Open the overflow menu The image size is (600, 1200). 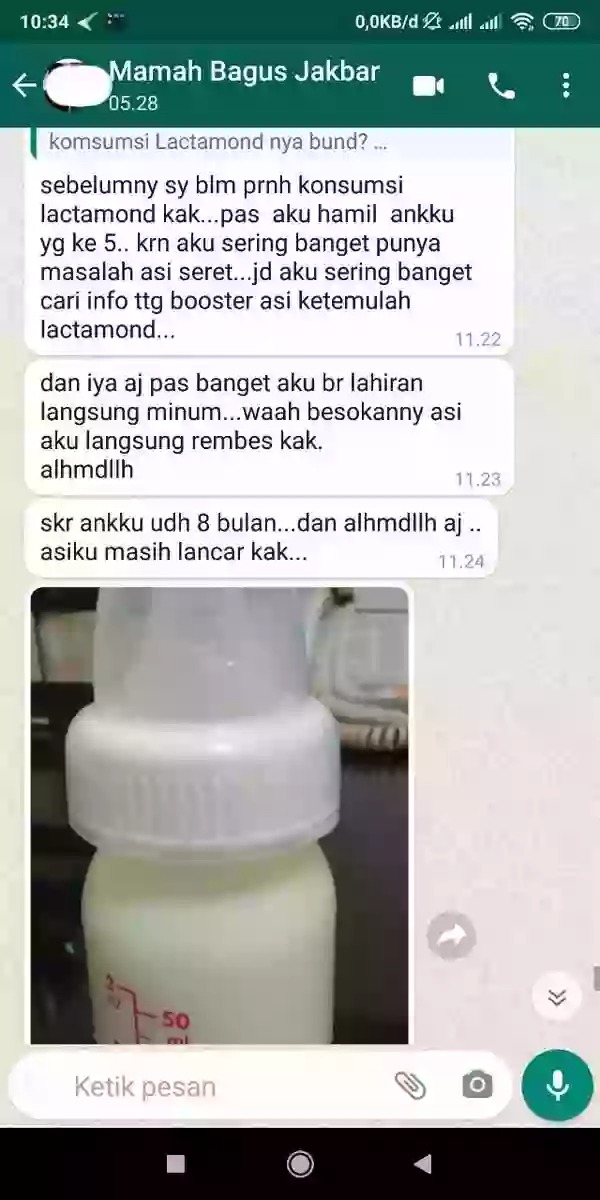[x=566, y=86]
